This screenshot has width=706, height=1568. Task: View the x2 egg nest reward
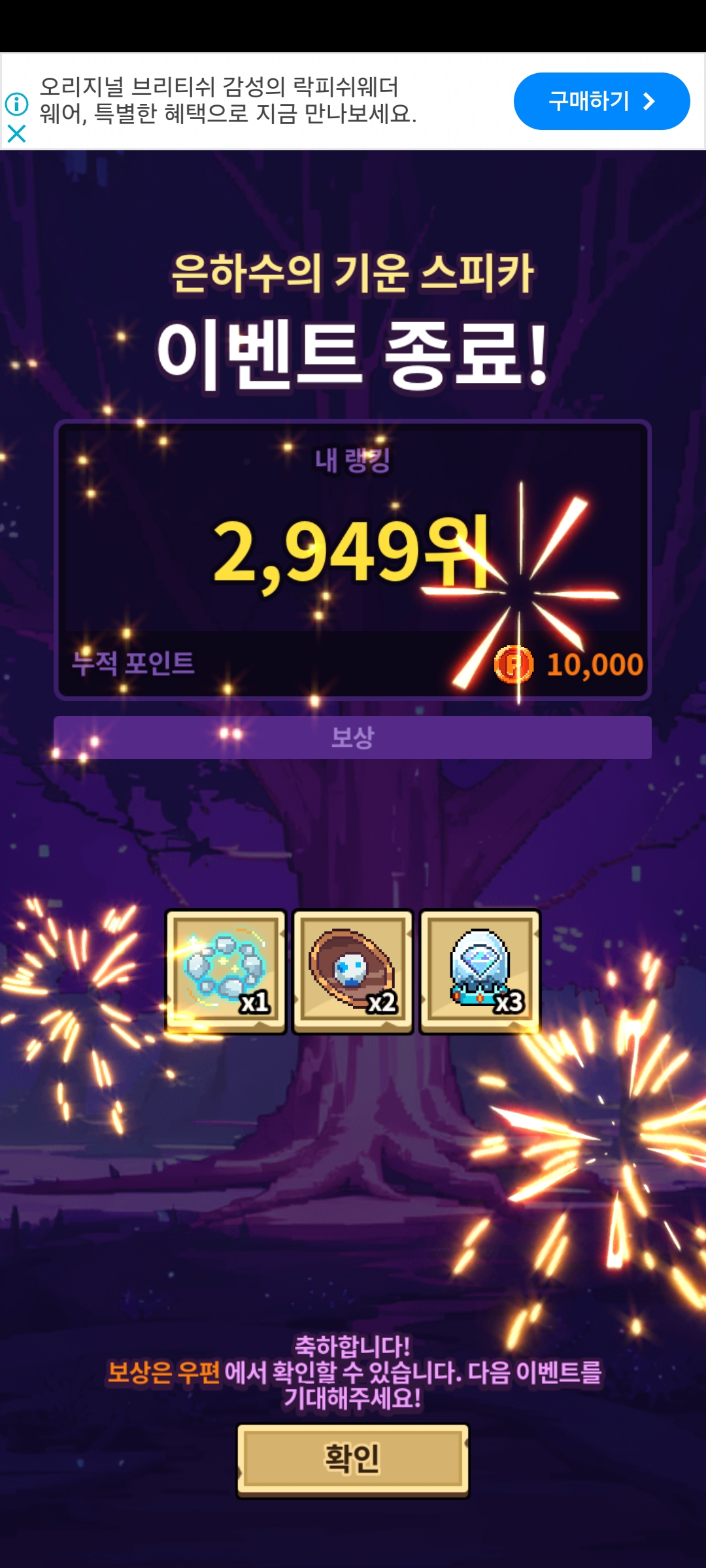coord(353,972)
